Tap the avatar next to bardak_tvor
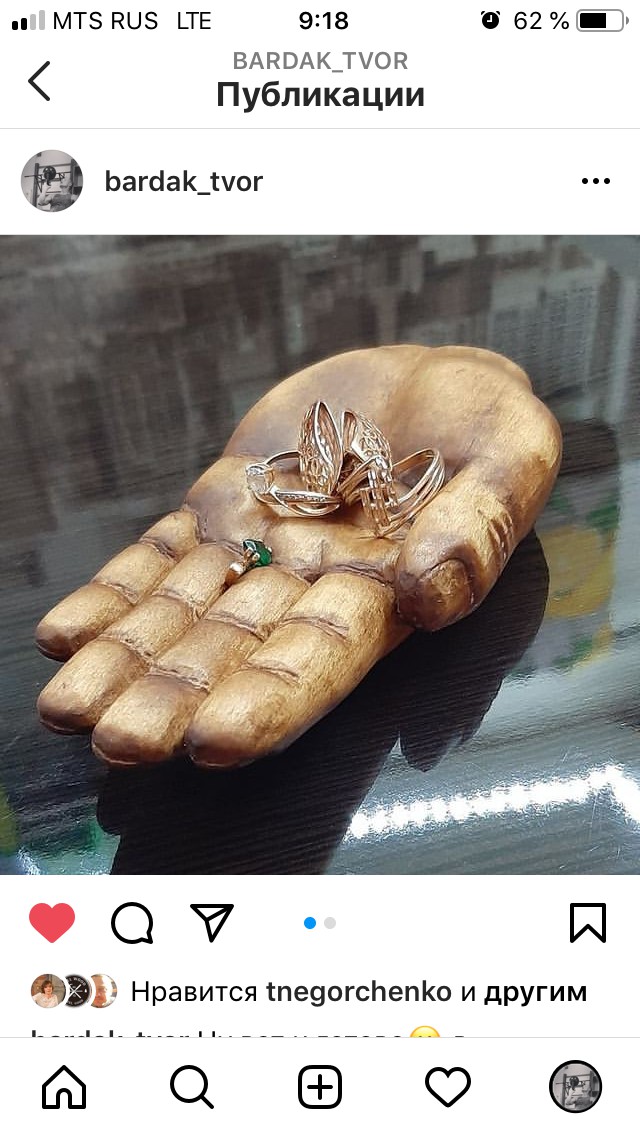The image size is (640, 1136). (52, 181)
